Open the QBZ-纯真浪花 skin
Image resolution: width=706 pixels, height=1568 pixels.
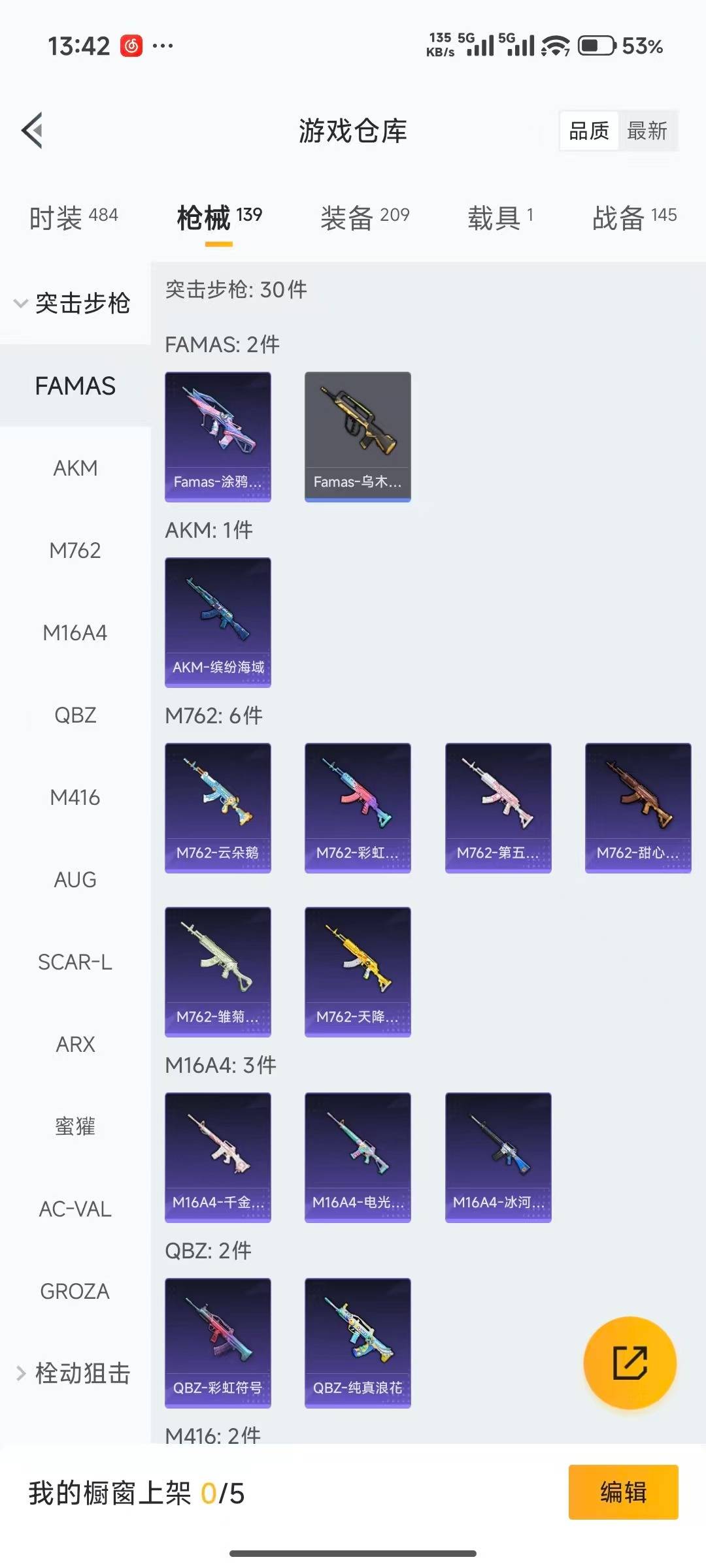pyautogui.click(x=358, y=1343)
